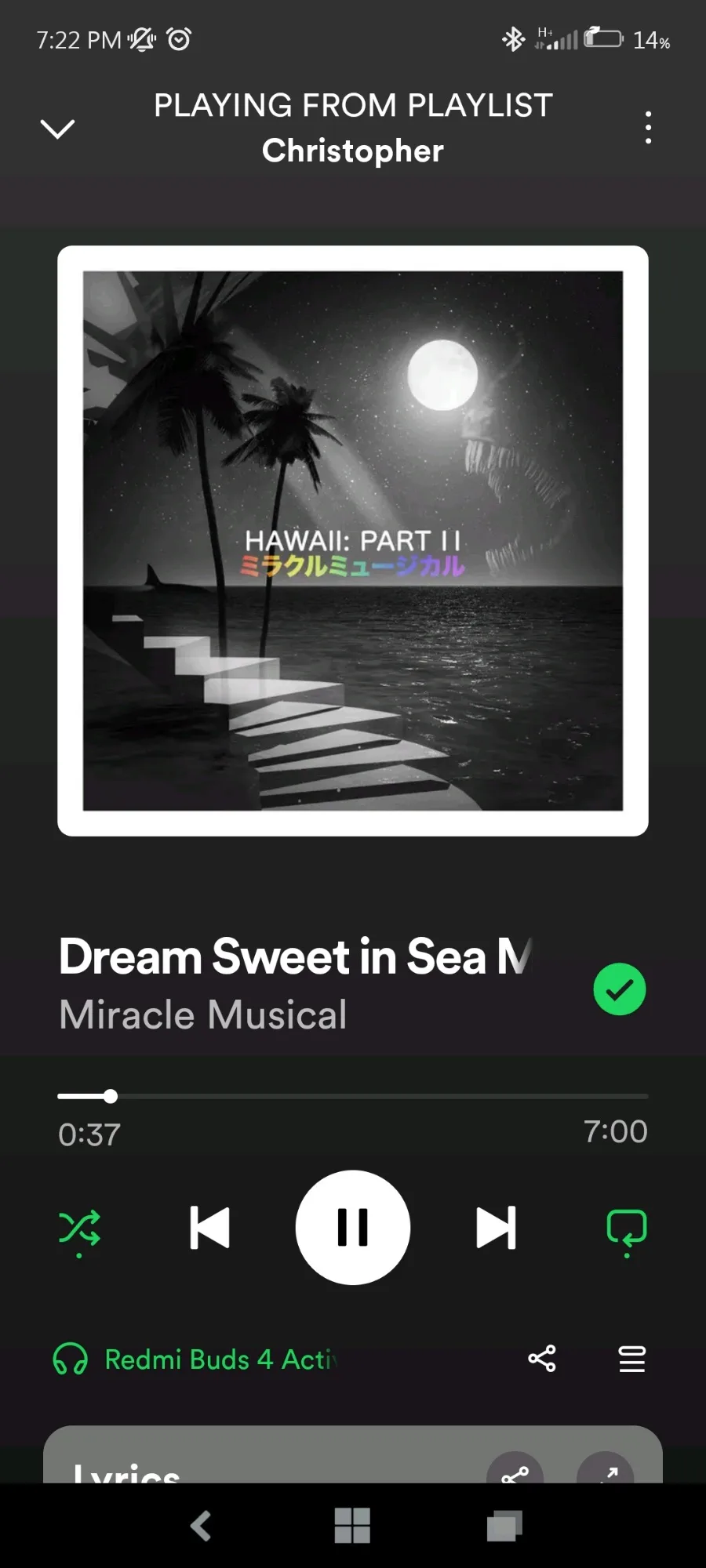Skip to the next track
Image resolution: width=706 pixels, height=1568 pixels.
[x=497, y=1228]
